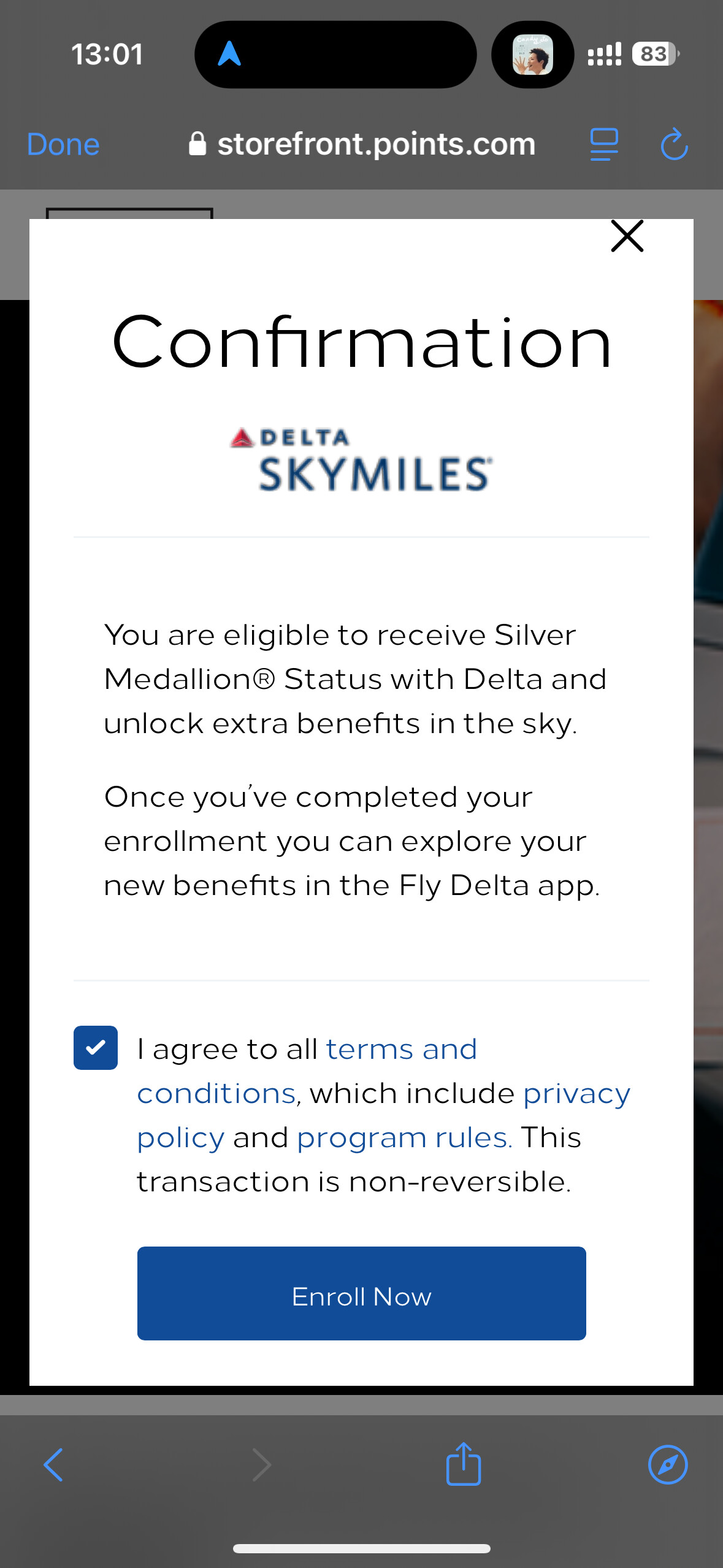Open the terms and conditions link
This screenshot has width=723, height=1568.
[x=307, y=1071]
